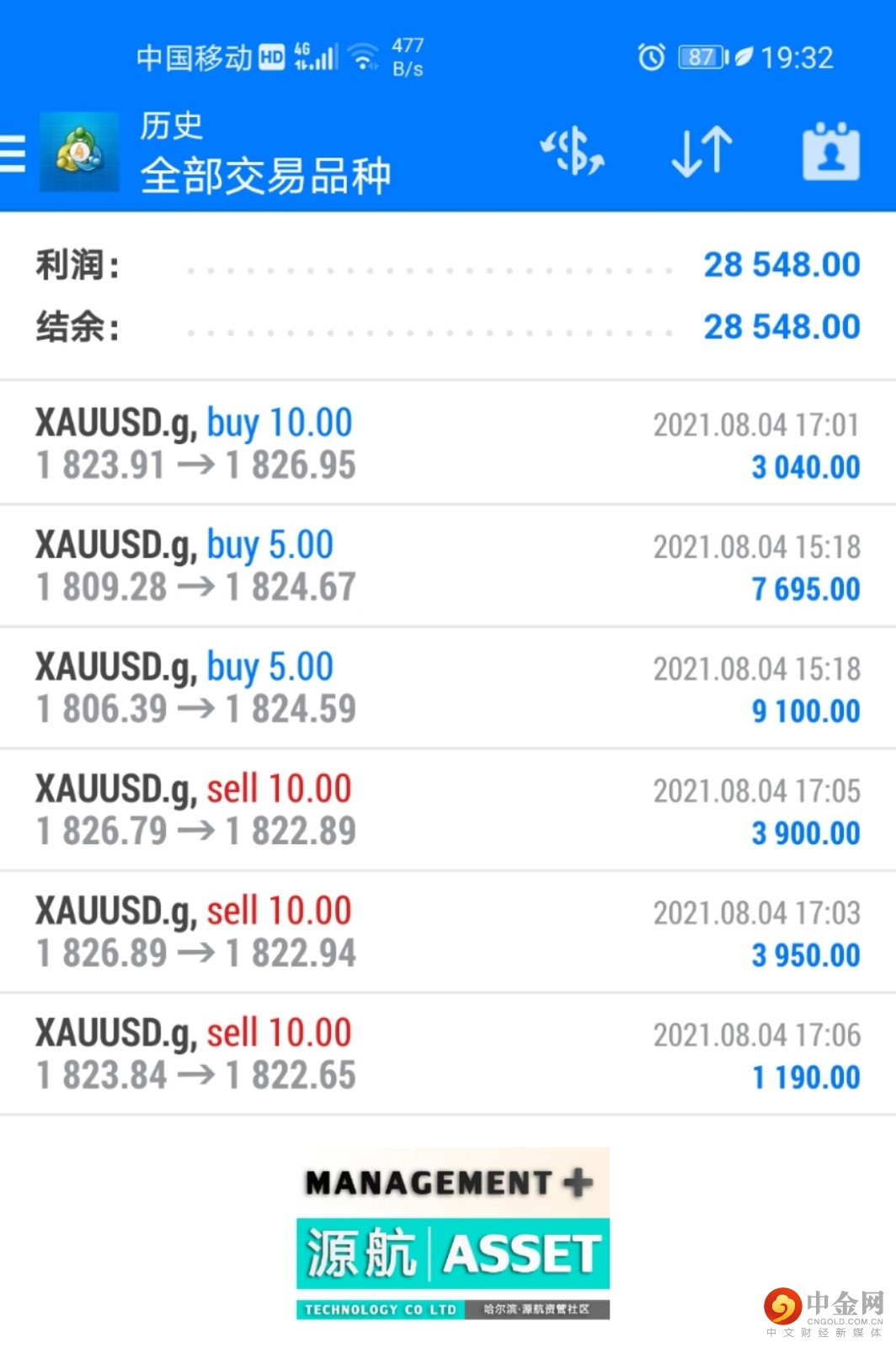Viewport: 896px width, 1348px height.
Task: Filter history by trading symbol
Action: pos(573,152)
